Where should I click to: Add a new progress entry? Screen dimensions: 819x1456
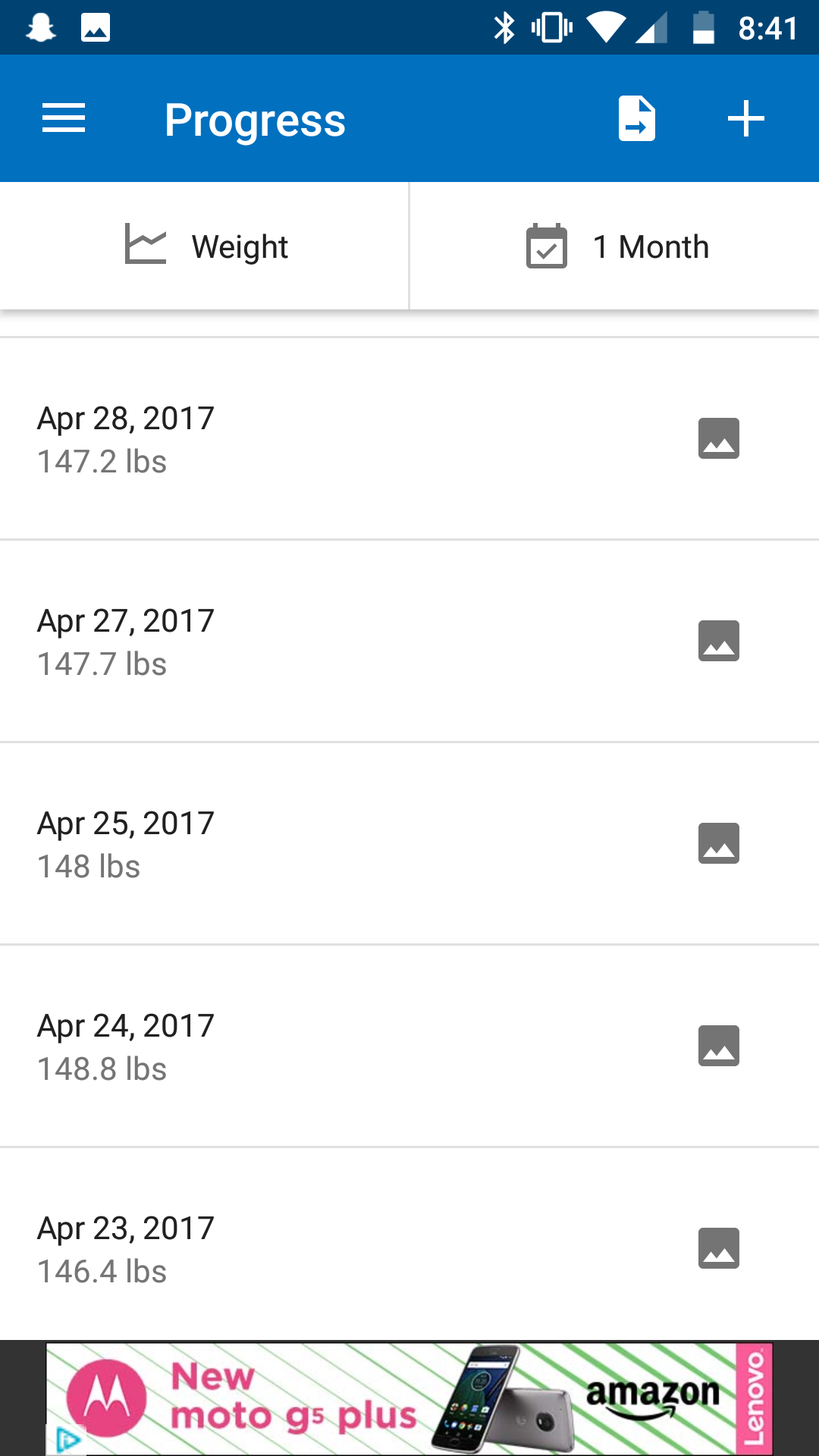pos(745,119)
